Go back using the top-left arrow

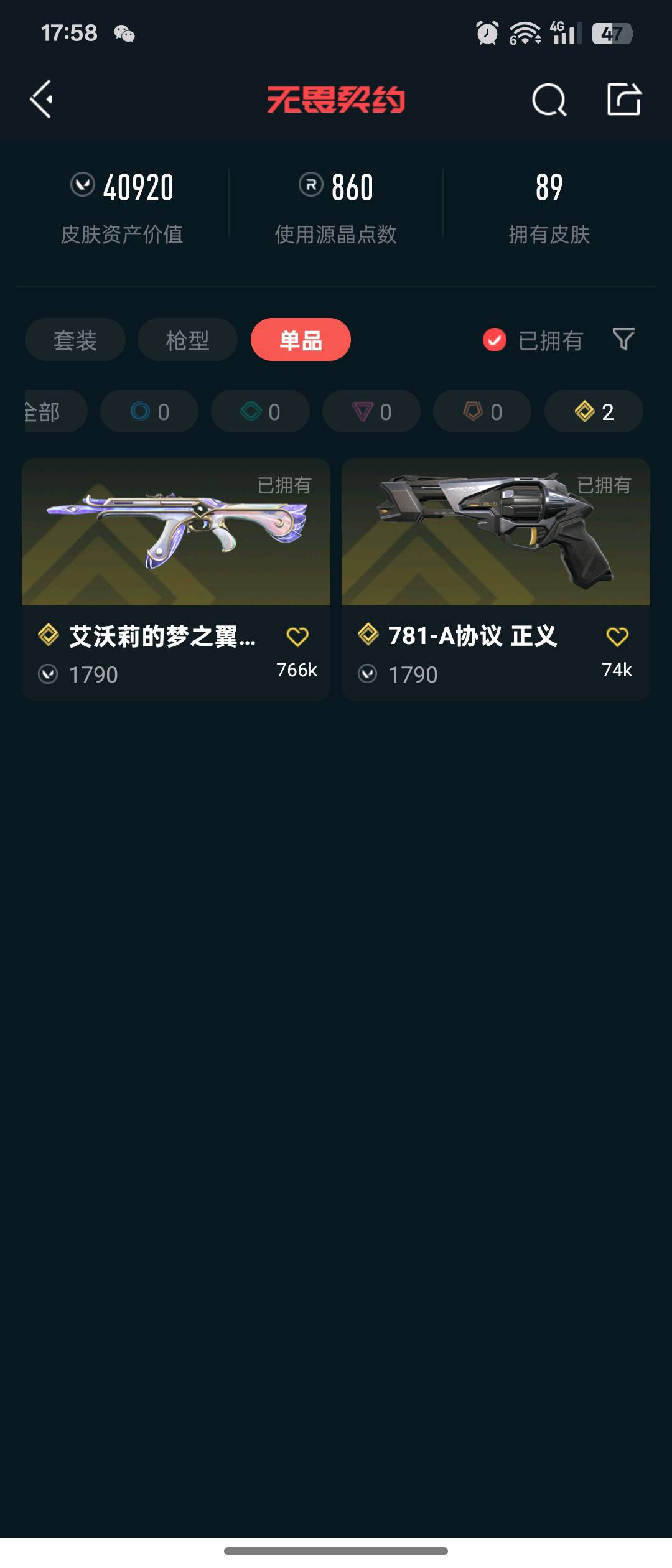pos(42,99)
